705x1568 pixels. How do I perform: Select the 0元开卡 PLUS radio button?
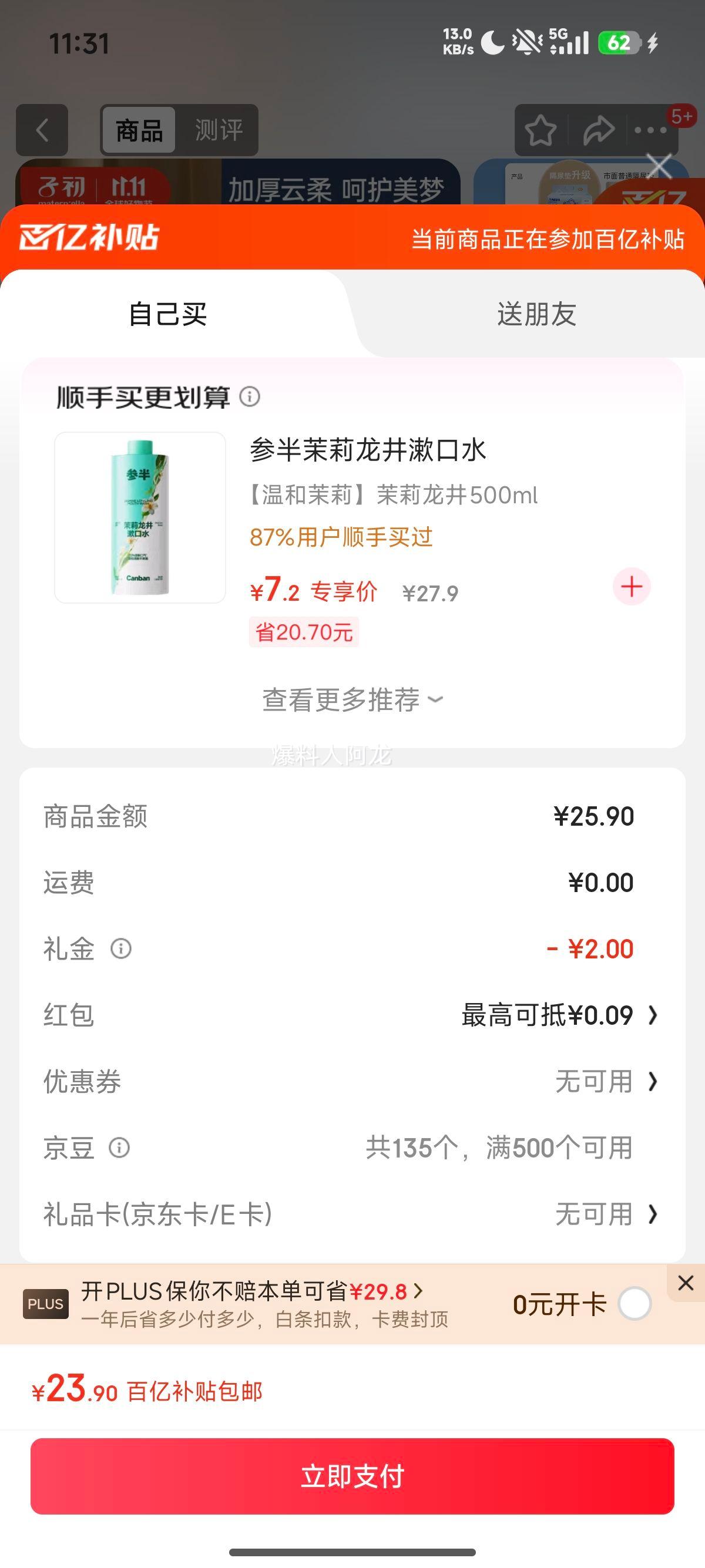point(634,1304)
